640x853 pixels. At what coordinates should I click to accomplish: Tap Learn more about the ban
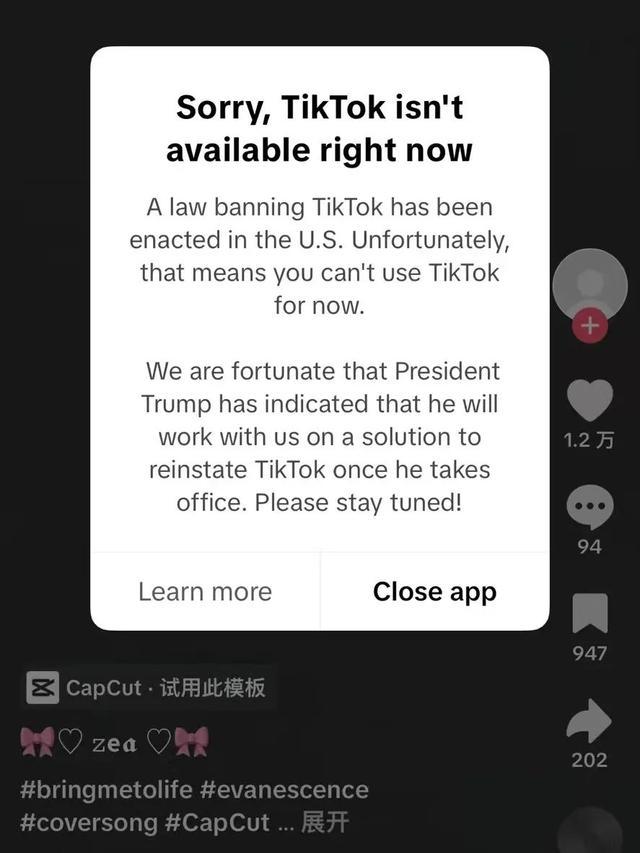pos(205,591)
